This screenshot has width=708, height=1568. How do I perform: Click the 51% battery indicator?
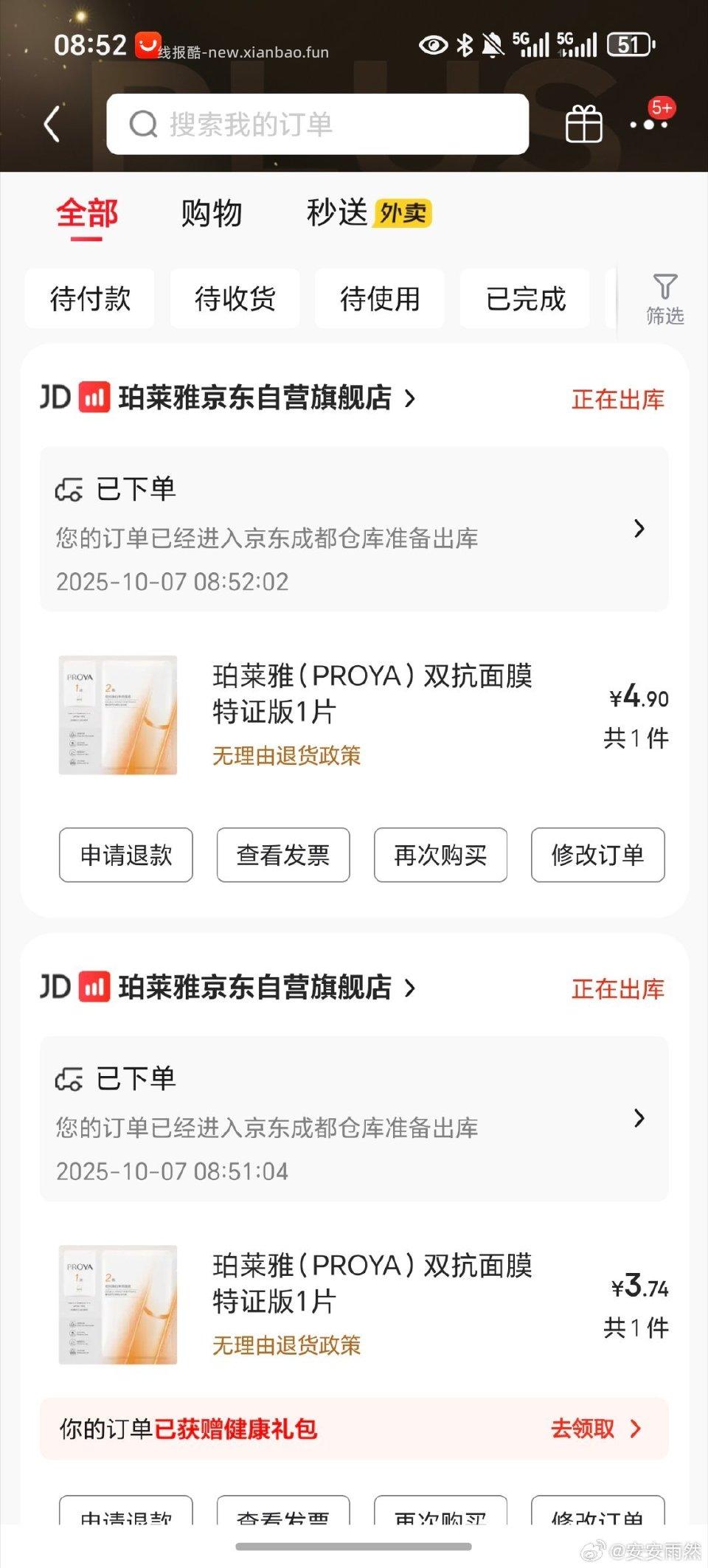click(628, 46)
